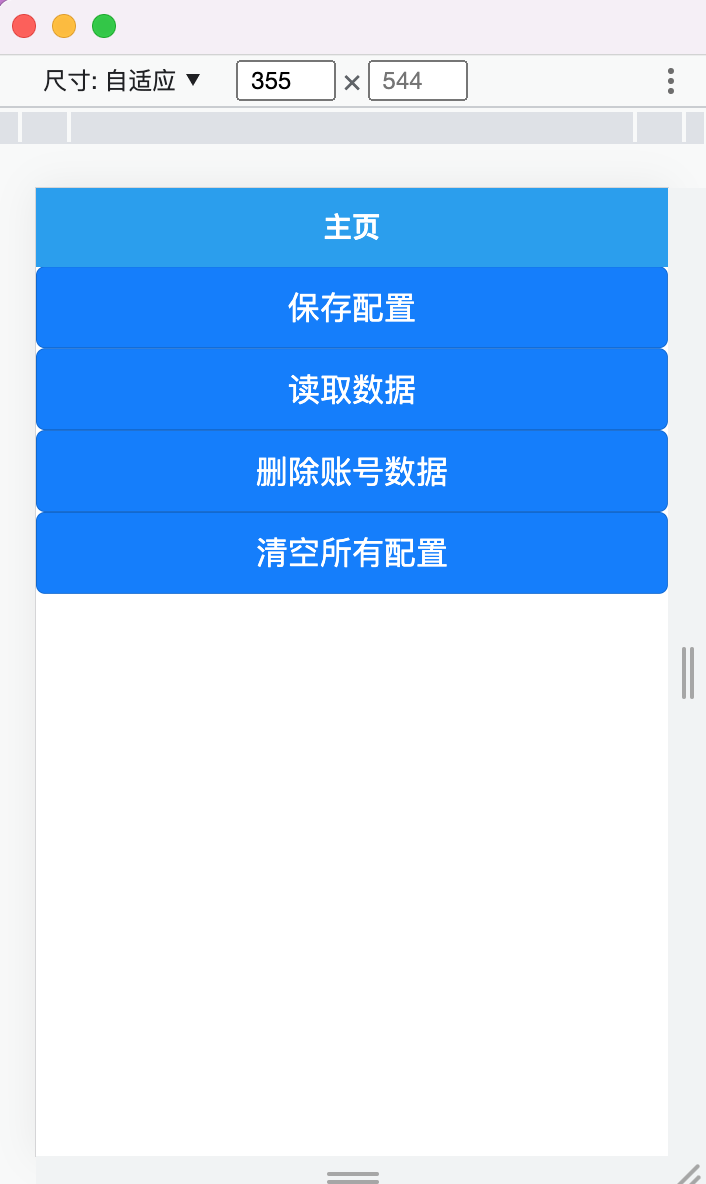This screenshot has height=1184, width=706.
Task: Tap 清空所有配置 to clear all settings
Action: 352,553
